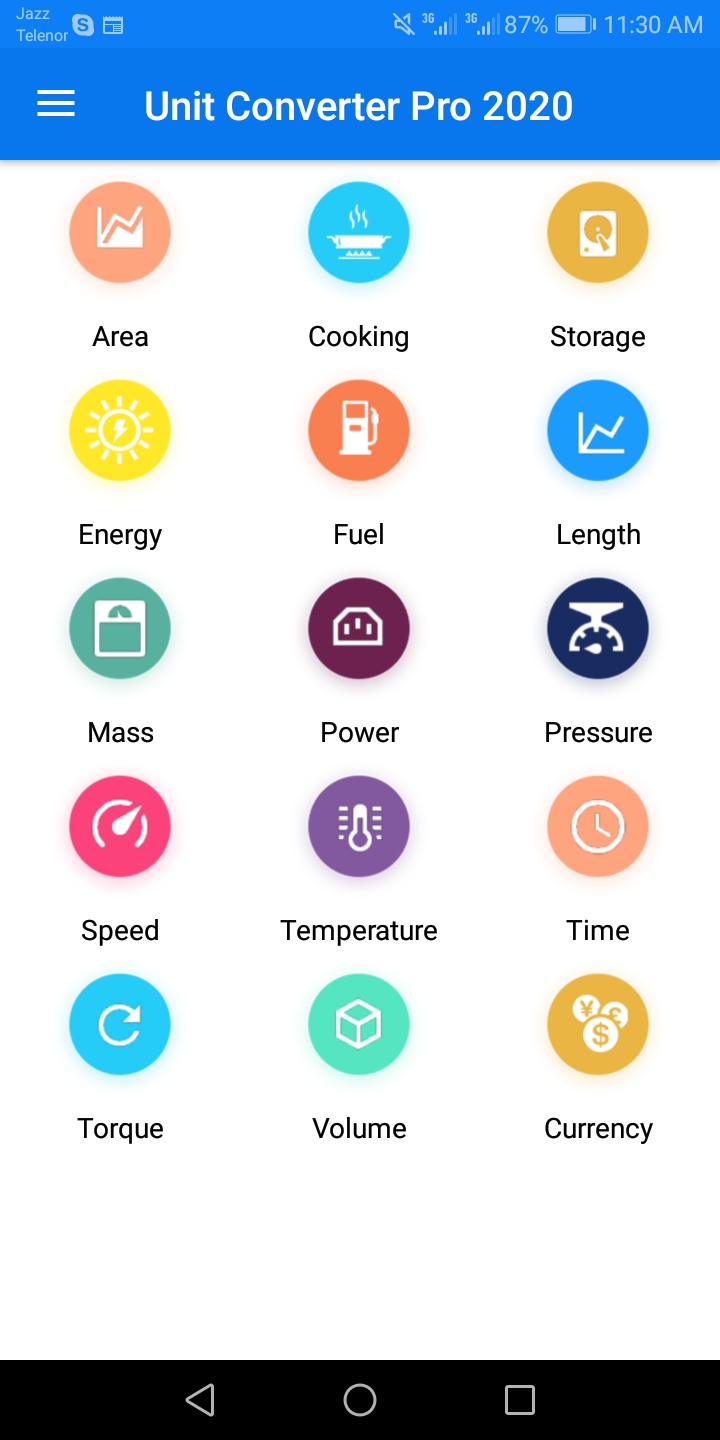Image resolution: width=720 pixels, height=1440 pixels.
Task: Choose the Time converter
Action: 598,826
